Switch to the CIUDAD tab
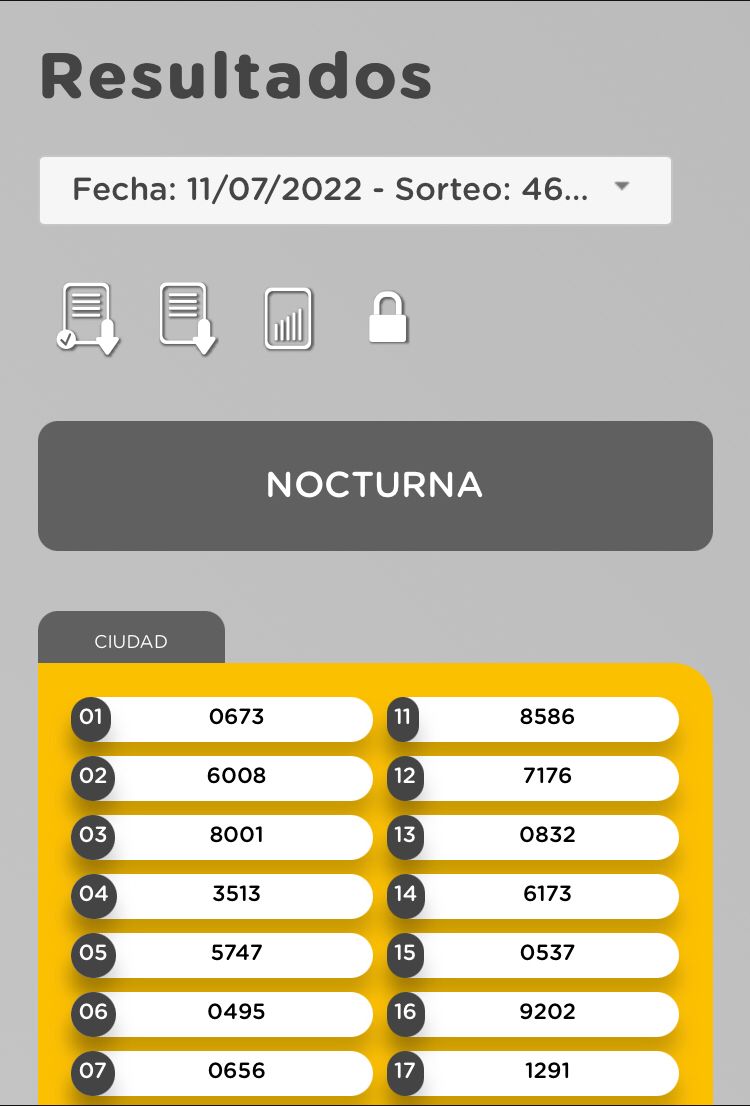Image resolution: width=750 pixels, height=1106 pixels. click(x=131, y=641)
